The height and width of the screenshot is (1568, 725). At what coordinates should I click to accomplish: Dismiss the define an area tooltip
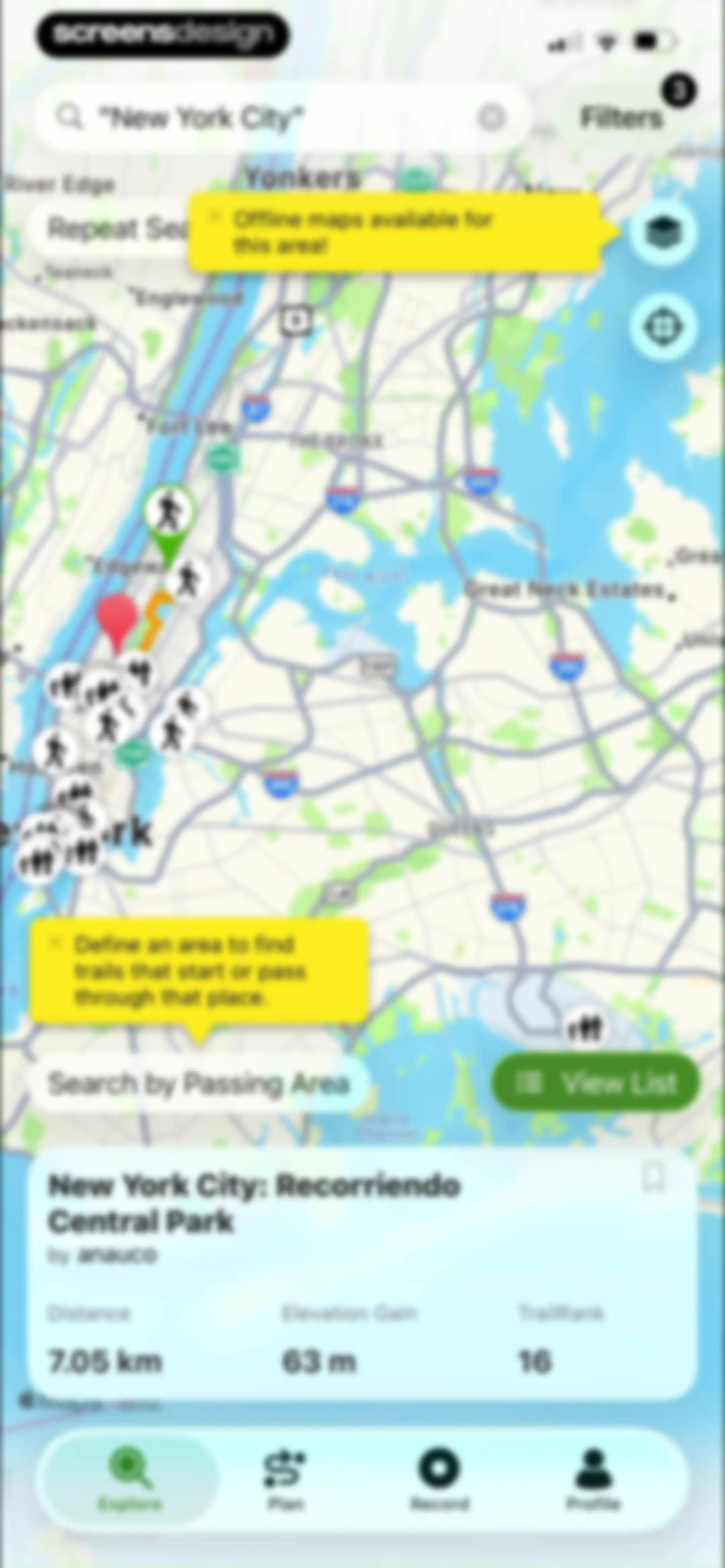pos(55,943)
